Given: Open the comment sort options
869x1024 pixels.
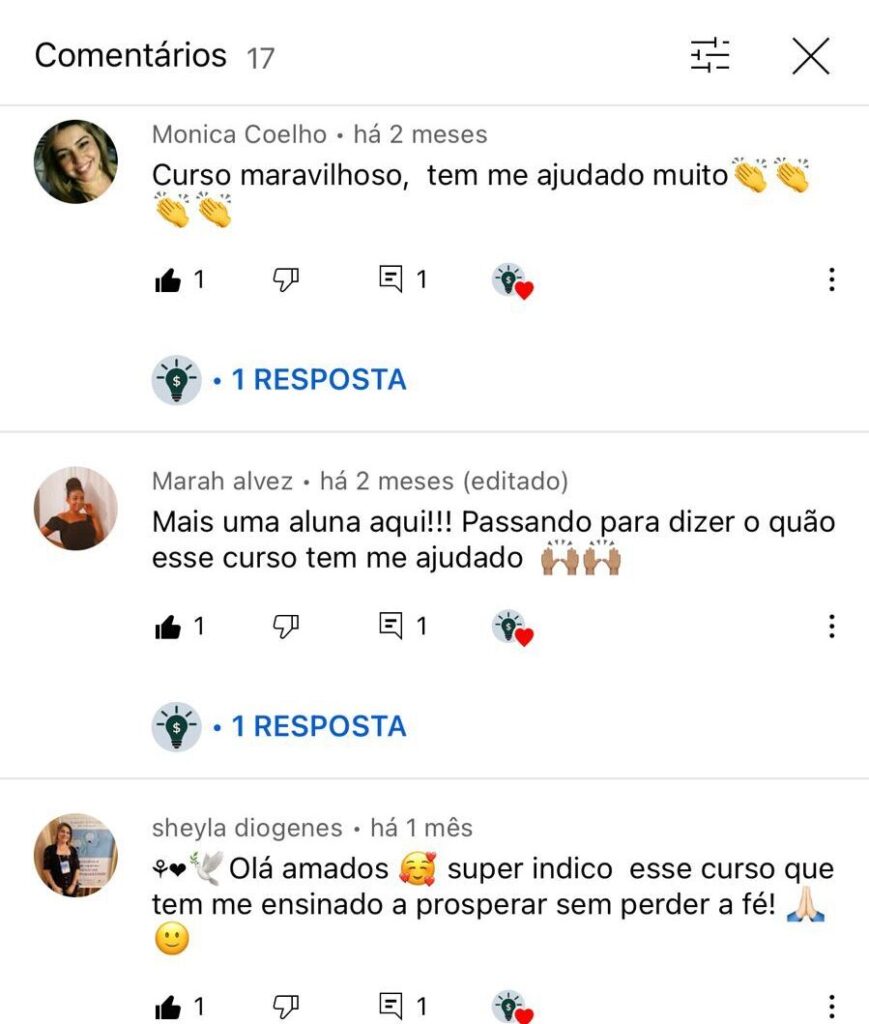Looking at the screenshot, I should tap(710, 56).
